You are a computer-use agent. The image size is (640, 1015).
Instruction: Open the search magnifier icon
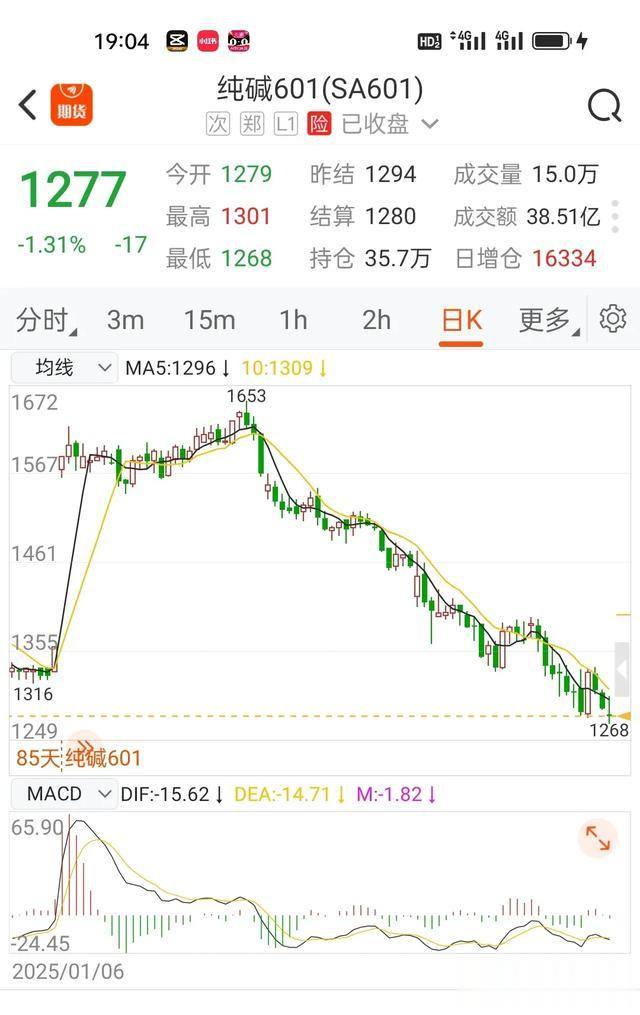604,104
